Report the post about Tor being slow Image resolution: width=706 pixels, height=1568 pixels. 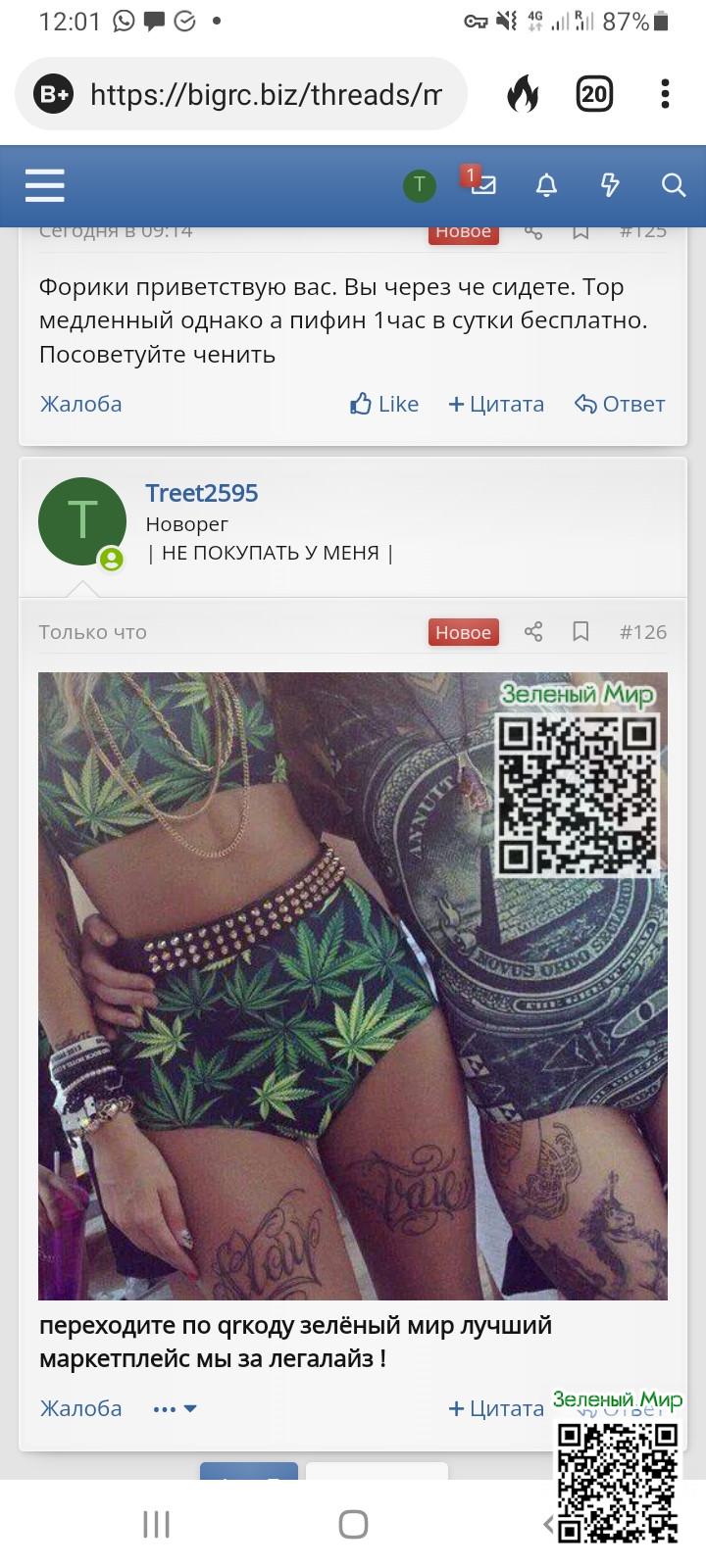pyautogui.click(x=80, y=404)
